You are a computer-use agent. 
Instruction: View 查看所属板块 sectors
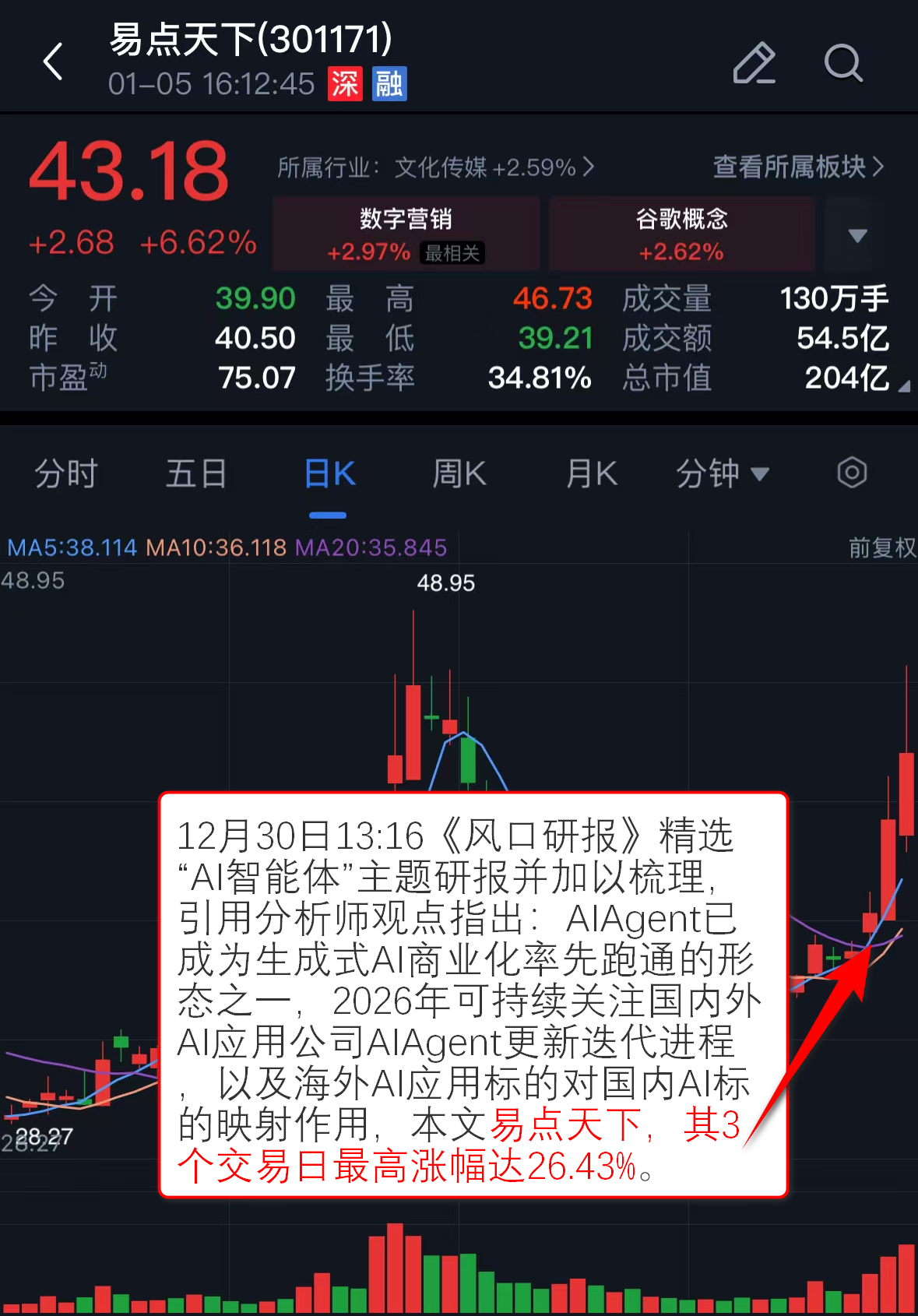798,167
